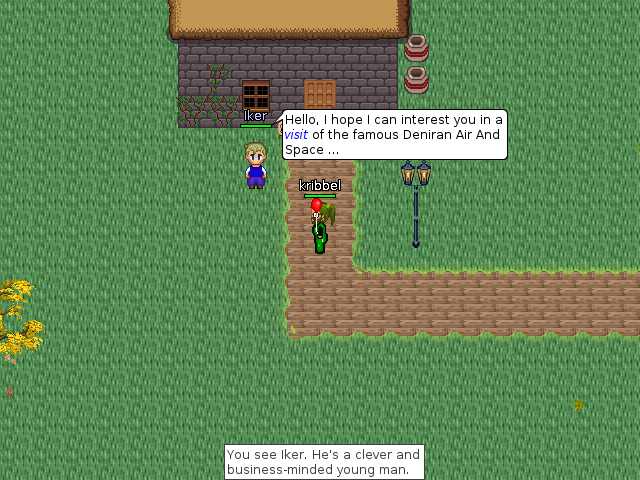The height and width of the screenshot is (480, 640).
Task: Dismiss the "You see Iker" description box
Action: pyautogui.click(x=323, y=462)
